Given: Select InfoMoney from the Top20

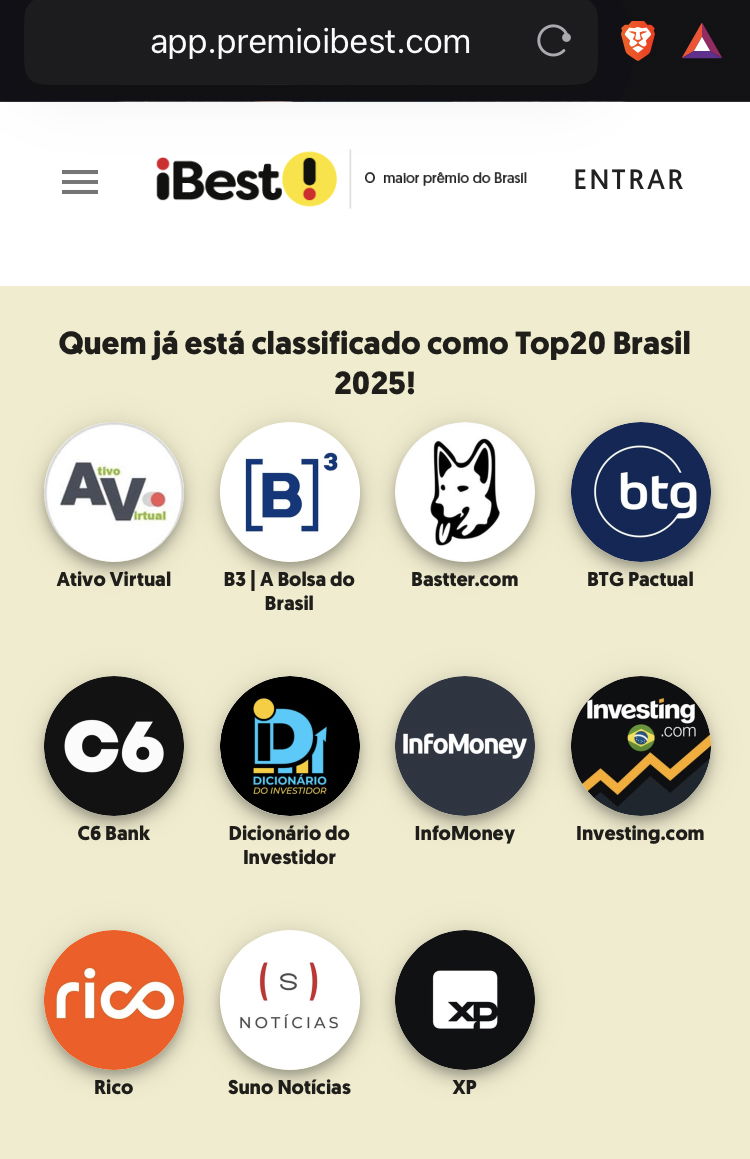Looking at the screenshot, I should coord(465,746).
